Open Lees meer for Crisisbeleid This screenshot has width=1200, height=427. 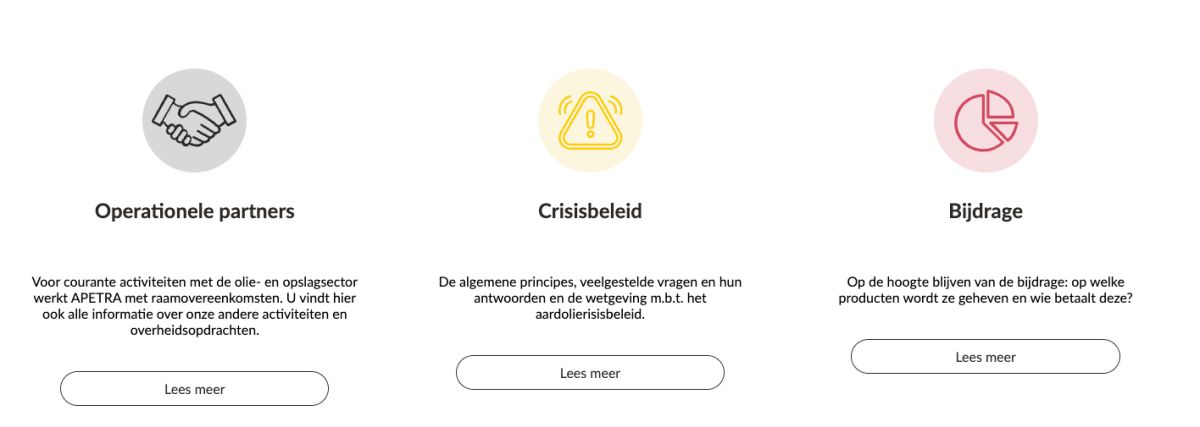[x=590, y=373]
